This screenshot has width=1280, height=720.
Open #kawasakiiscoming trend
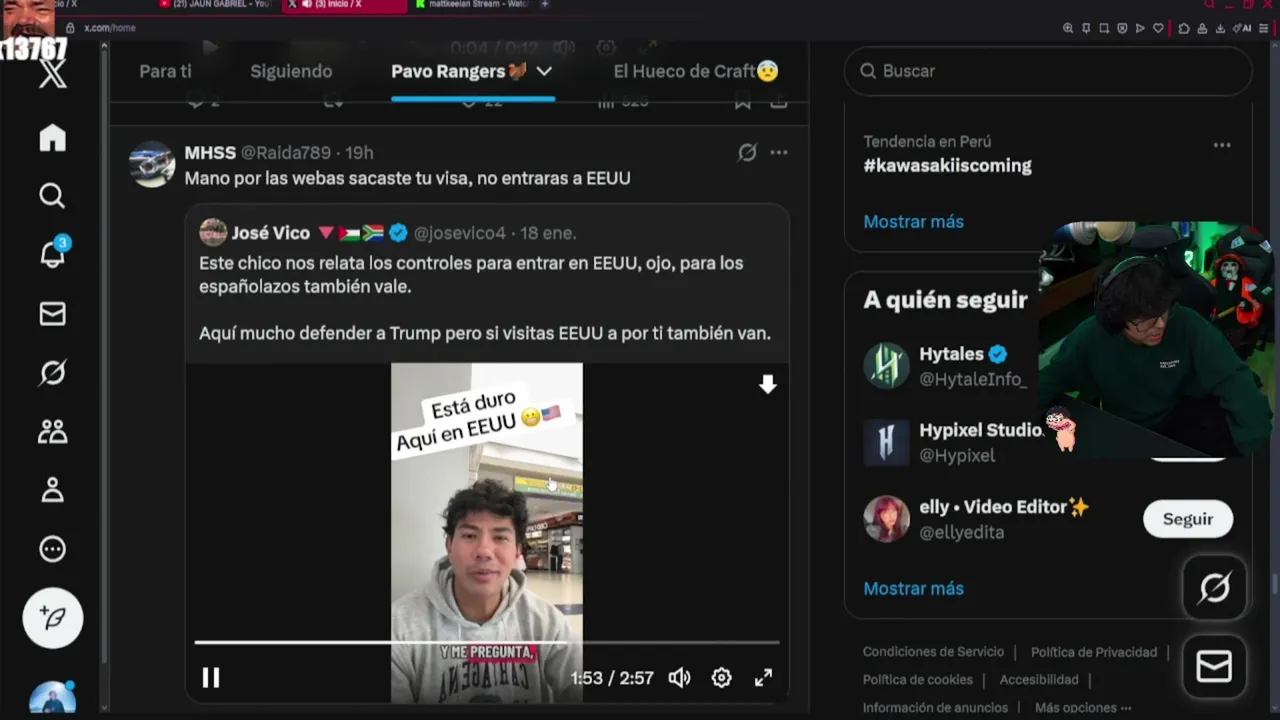[947, 166]
